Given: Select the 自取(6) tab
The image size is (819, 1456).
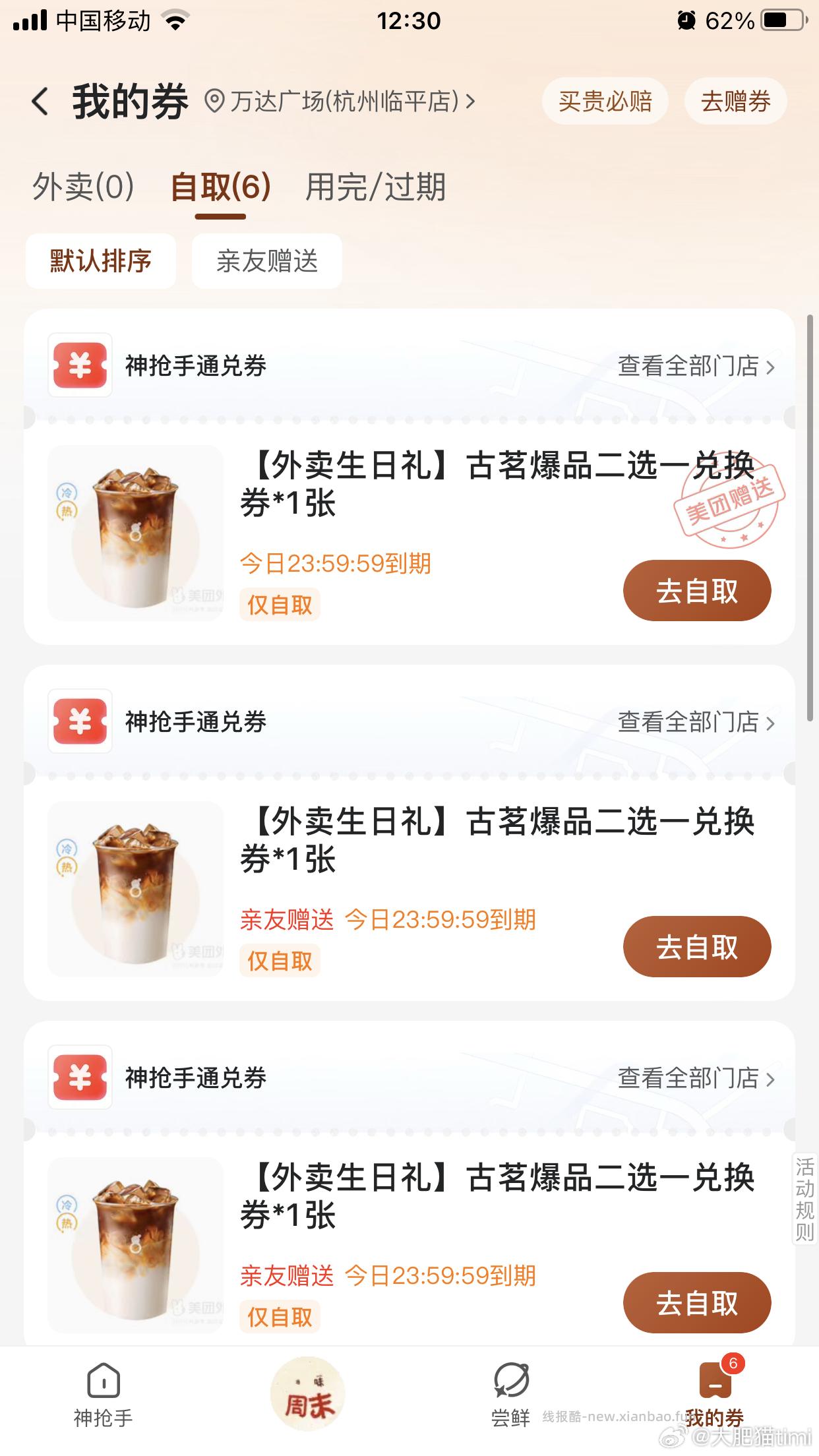Looking at the screenshot, I should tap(220, 187).
